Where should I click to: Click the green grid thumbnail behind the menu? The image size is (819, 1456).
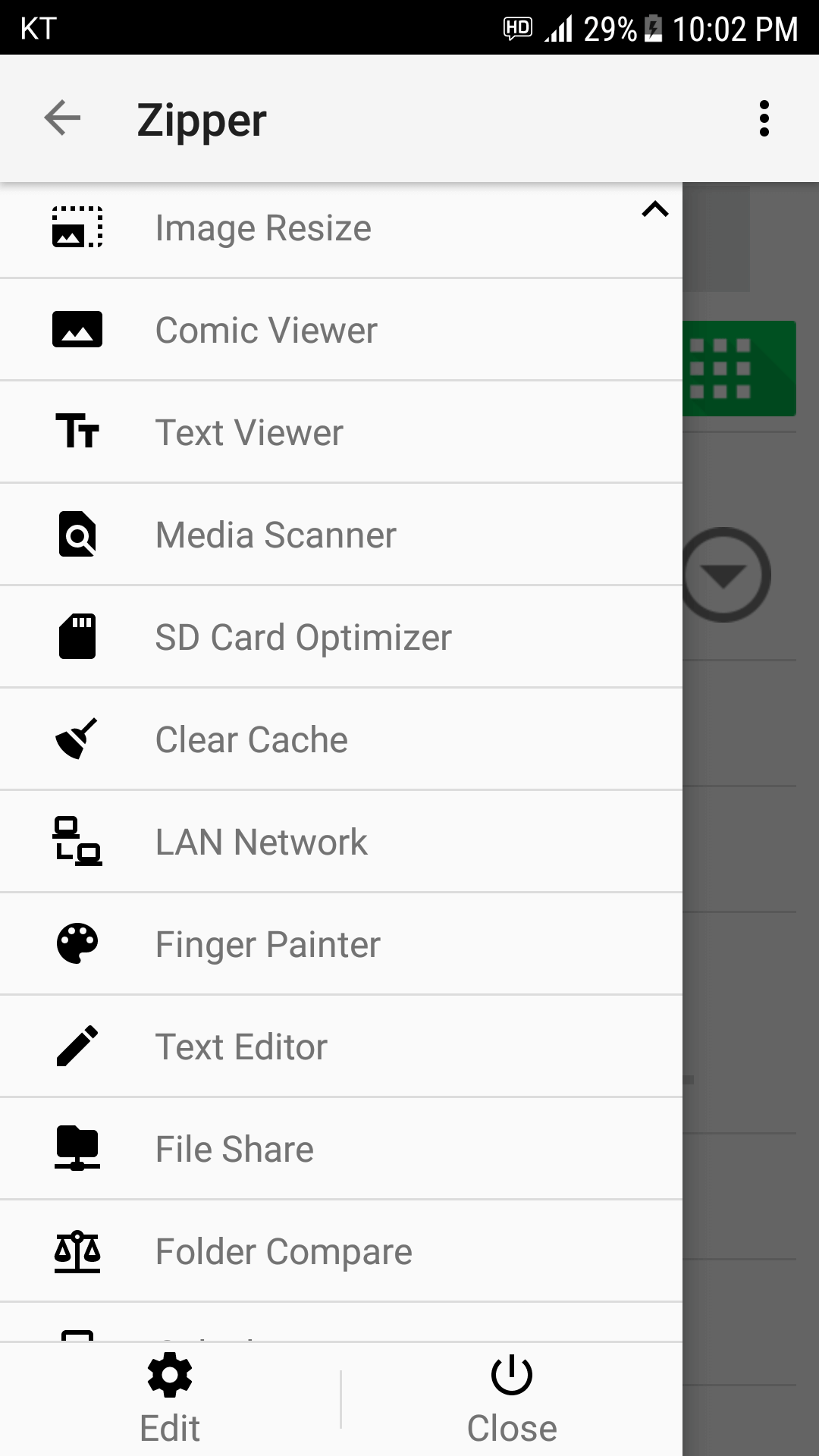point(739,369)
